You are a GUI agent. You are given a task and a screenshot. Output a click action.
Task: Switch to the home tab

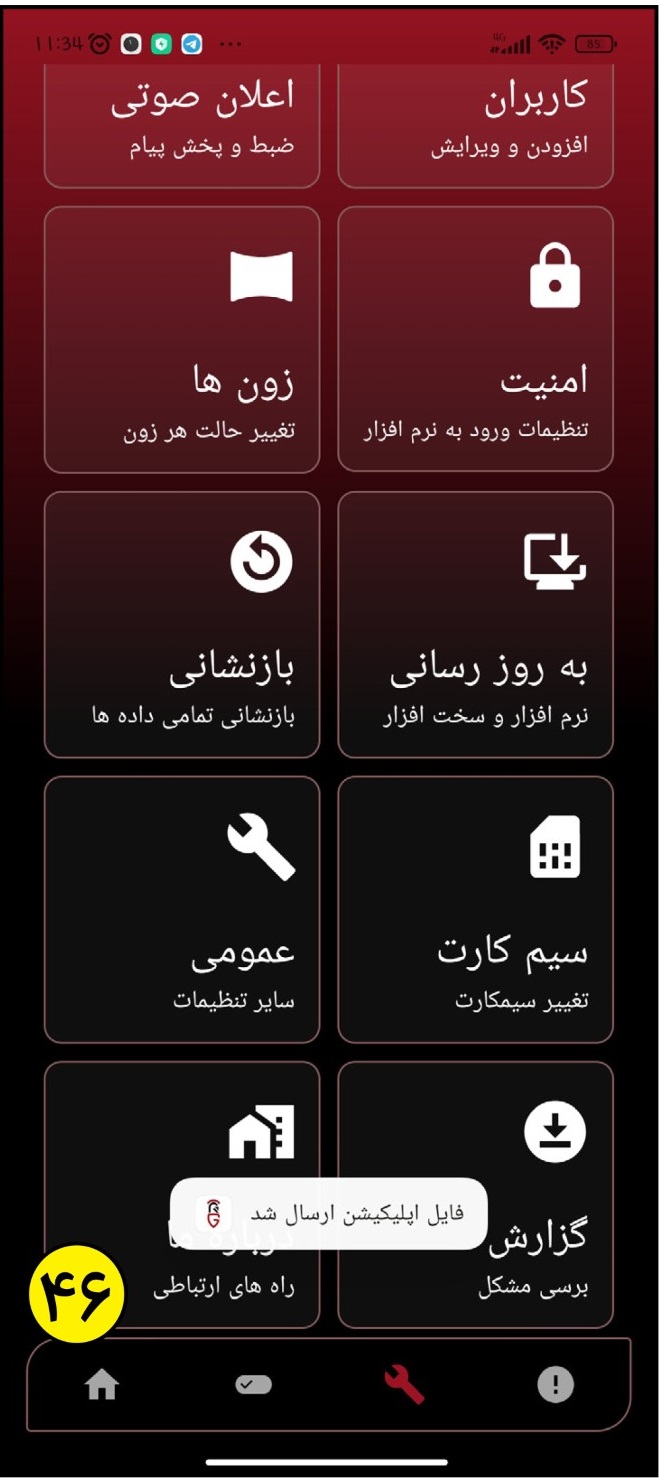coord(102,1385)
